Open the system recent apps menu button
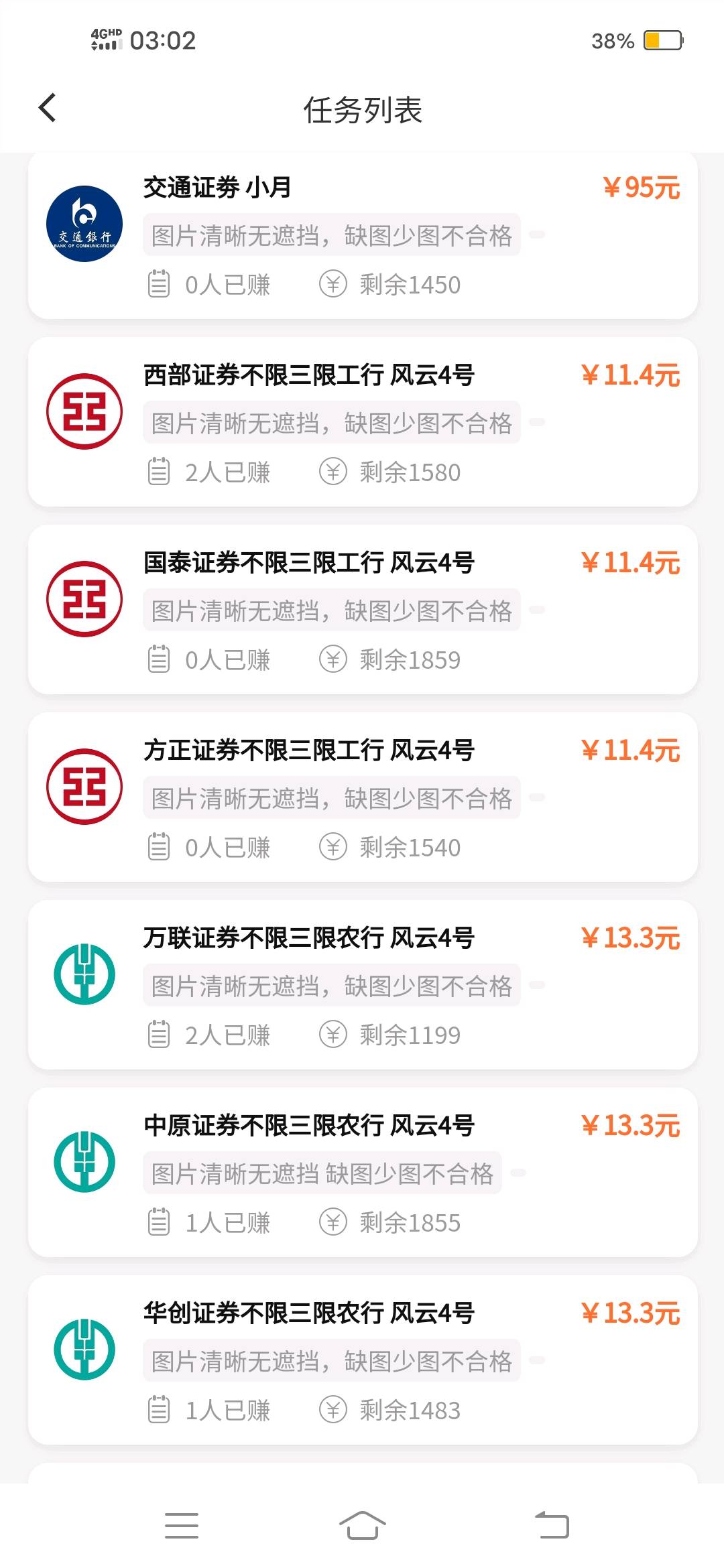Screen dimensions: 724x1568 [x=182, y=1526]
